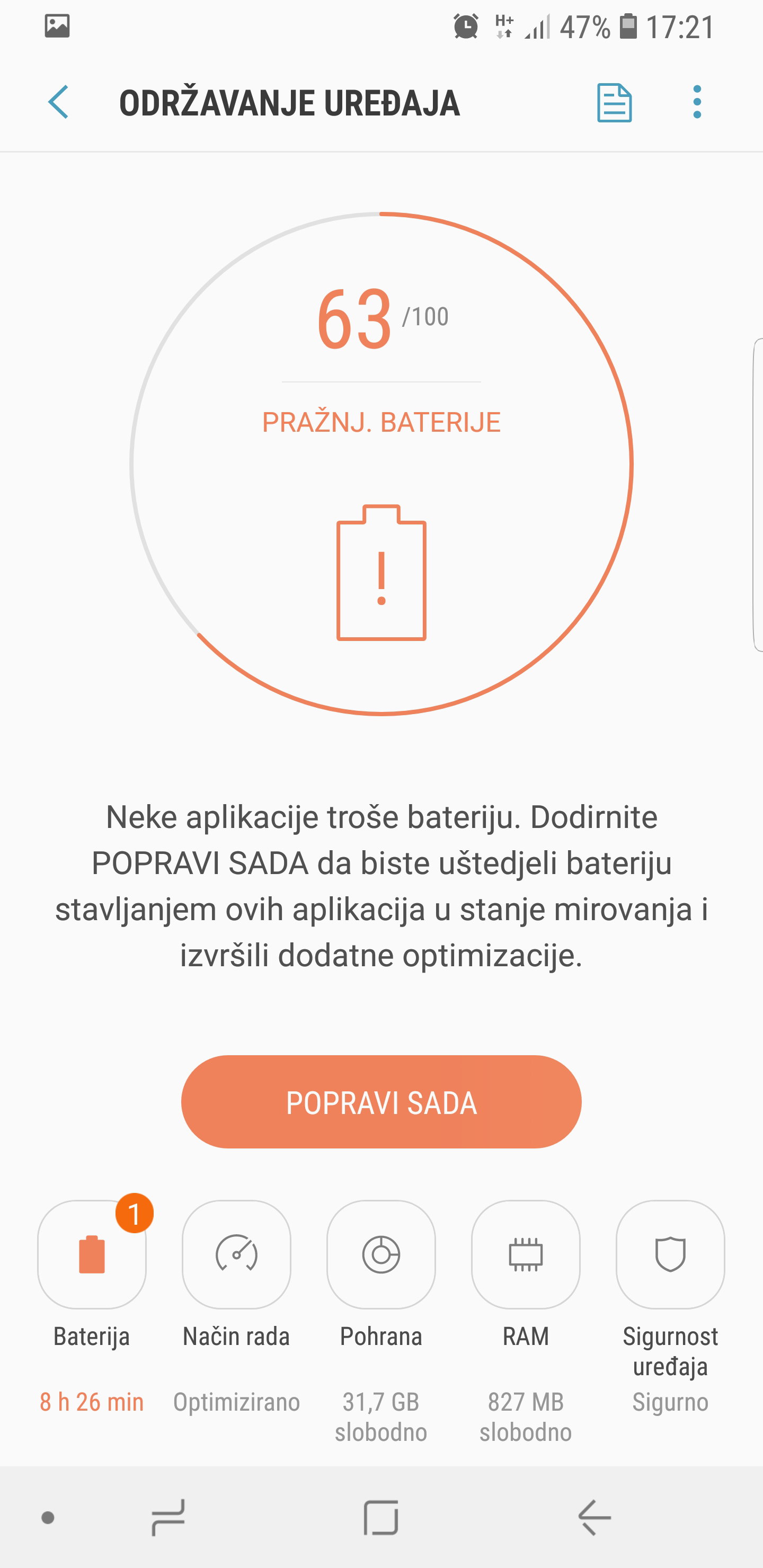This screenshot has width=763, height=1568.
Task: Tap the POPRAVI SADA button
Action: coord(381,1102)
